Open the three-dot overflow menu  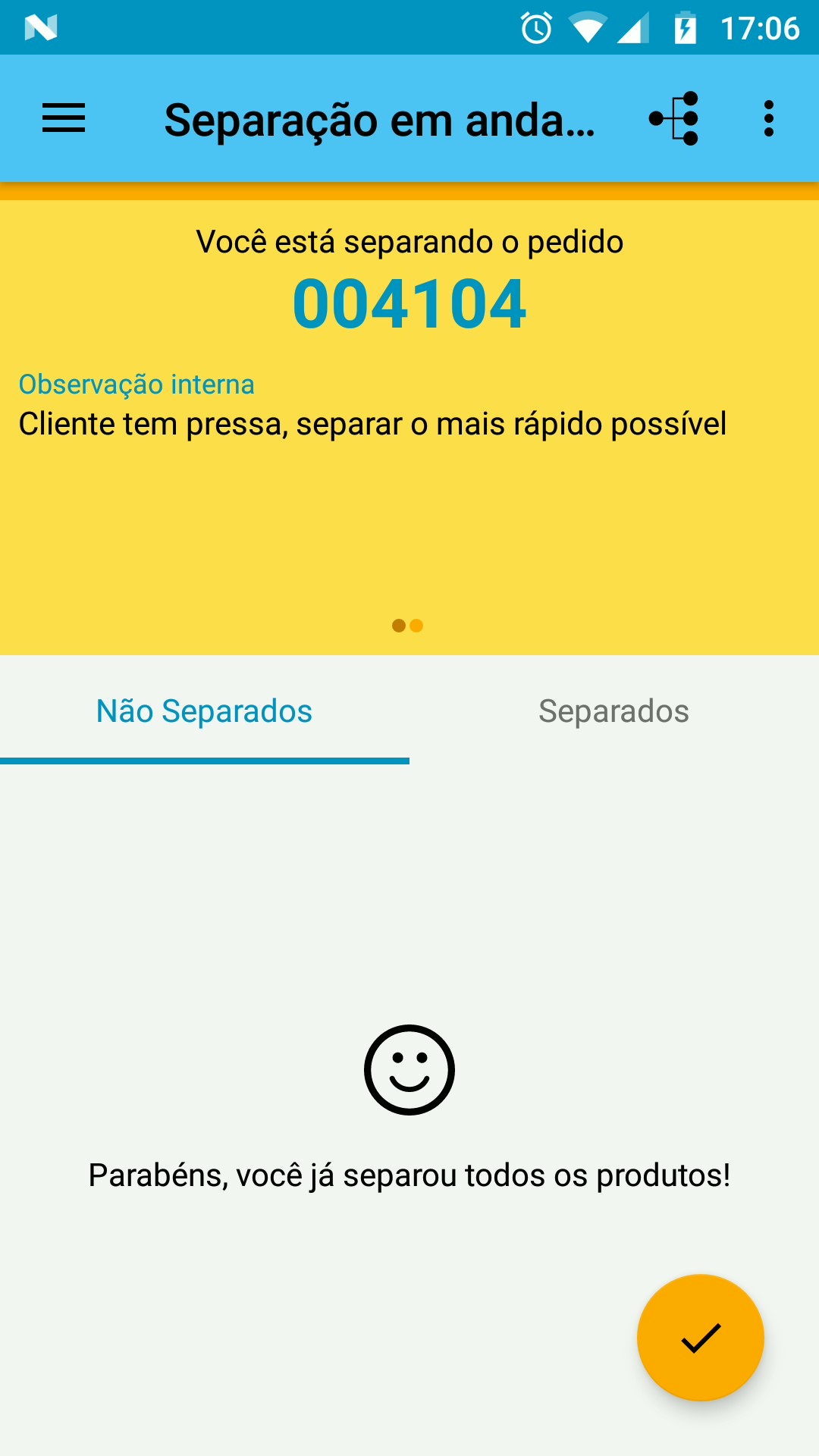click(769, 118)
